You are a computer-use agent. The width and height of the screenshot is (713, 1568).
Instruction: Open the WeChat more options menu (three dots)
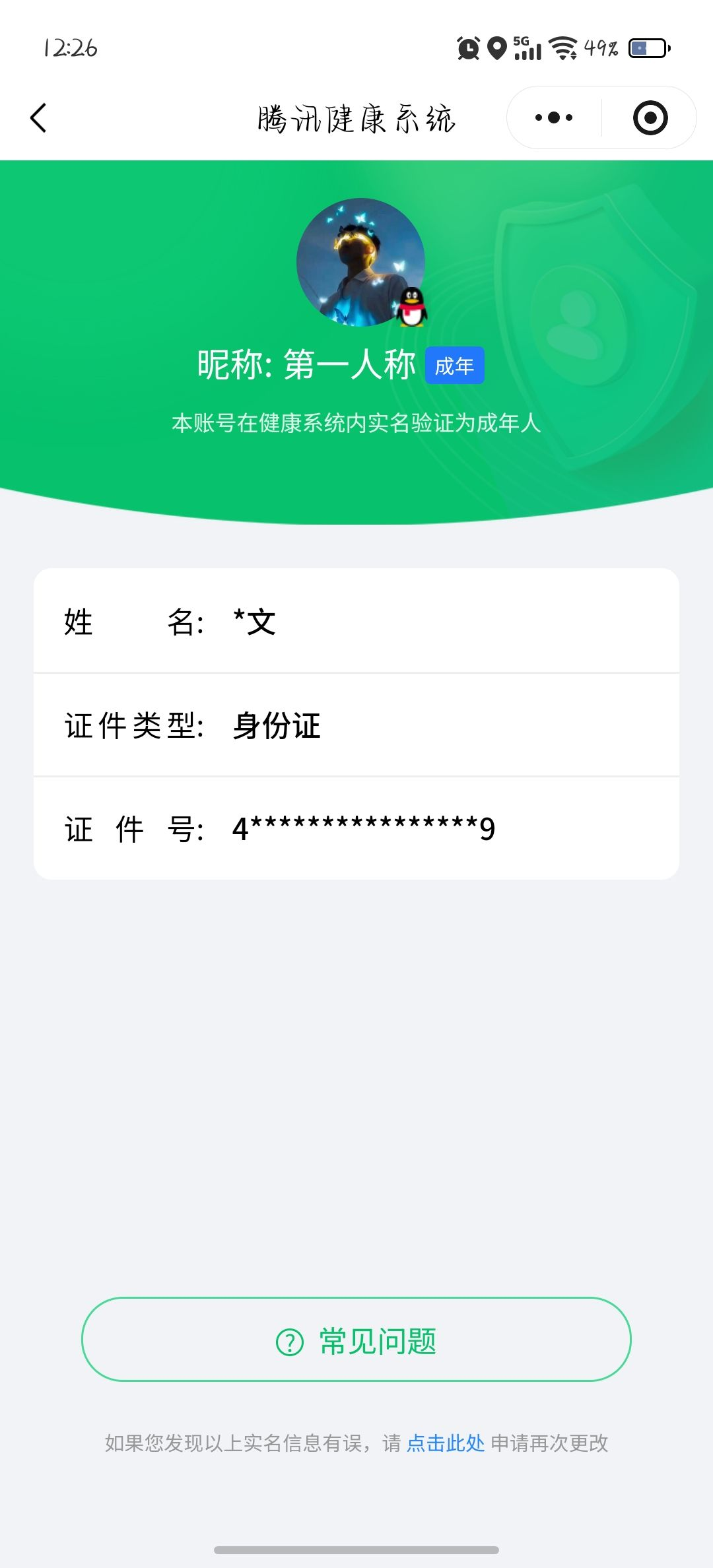point(555,116)
